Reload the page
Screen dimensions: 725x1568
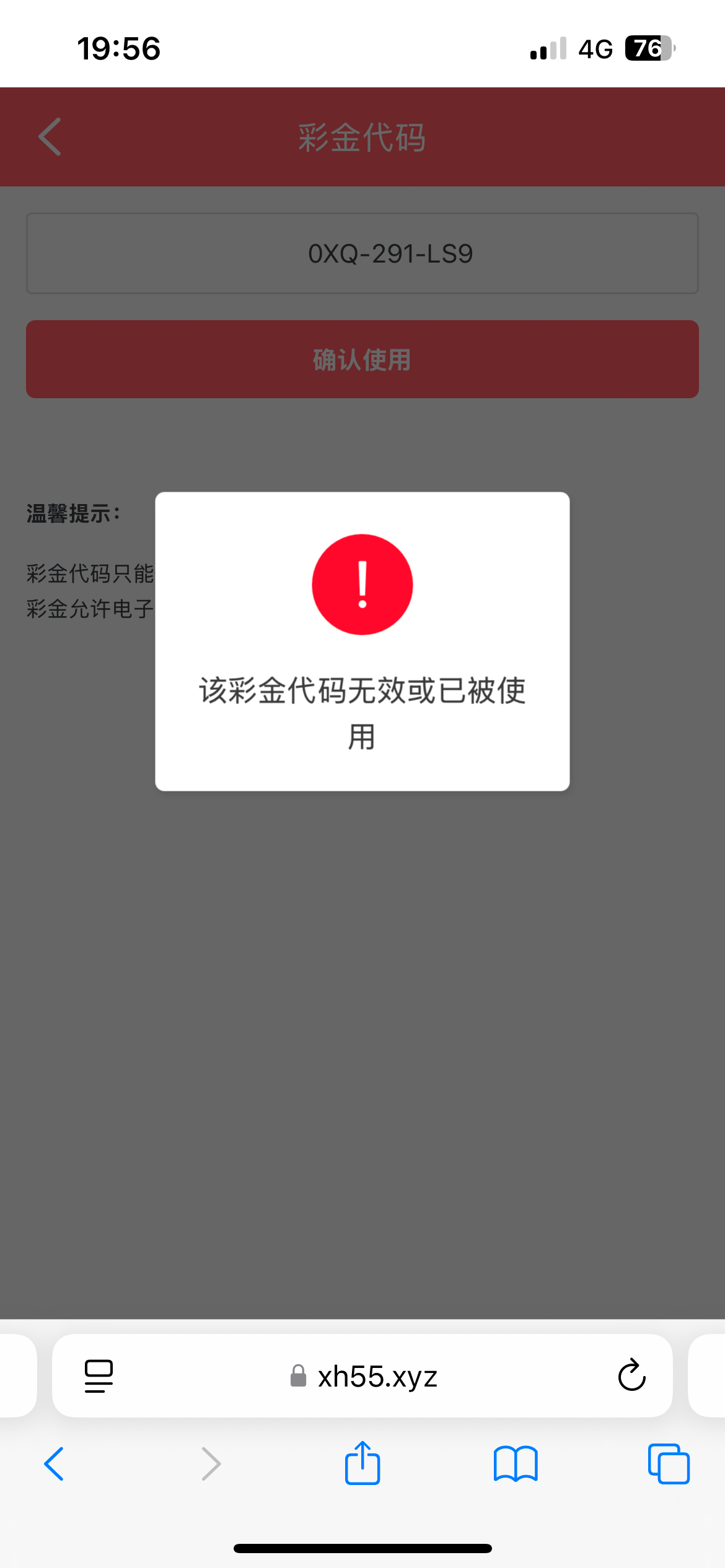631,1375
